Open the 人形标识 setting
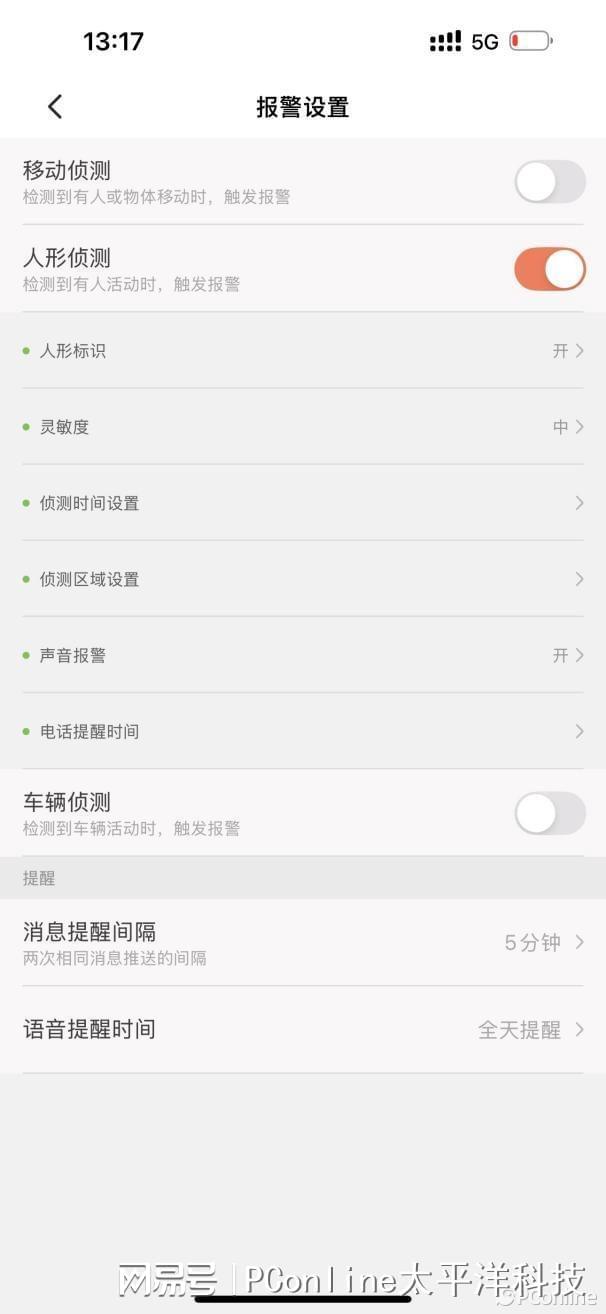The image size is (606, 1314). click(x=303, y=351)
